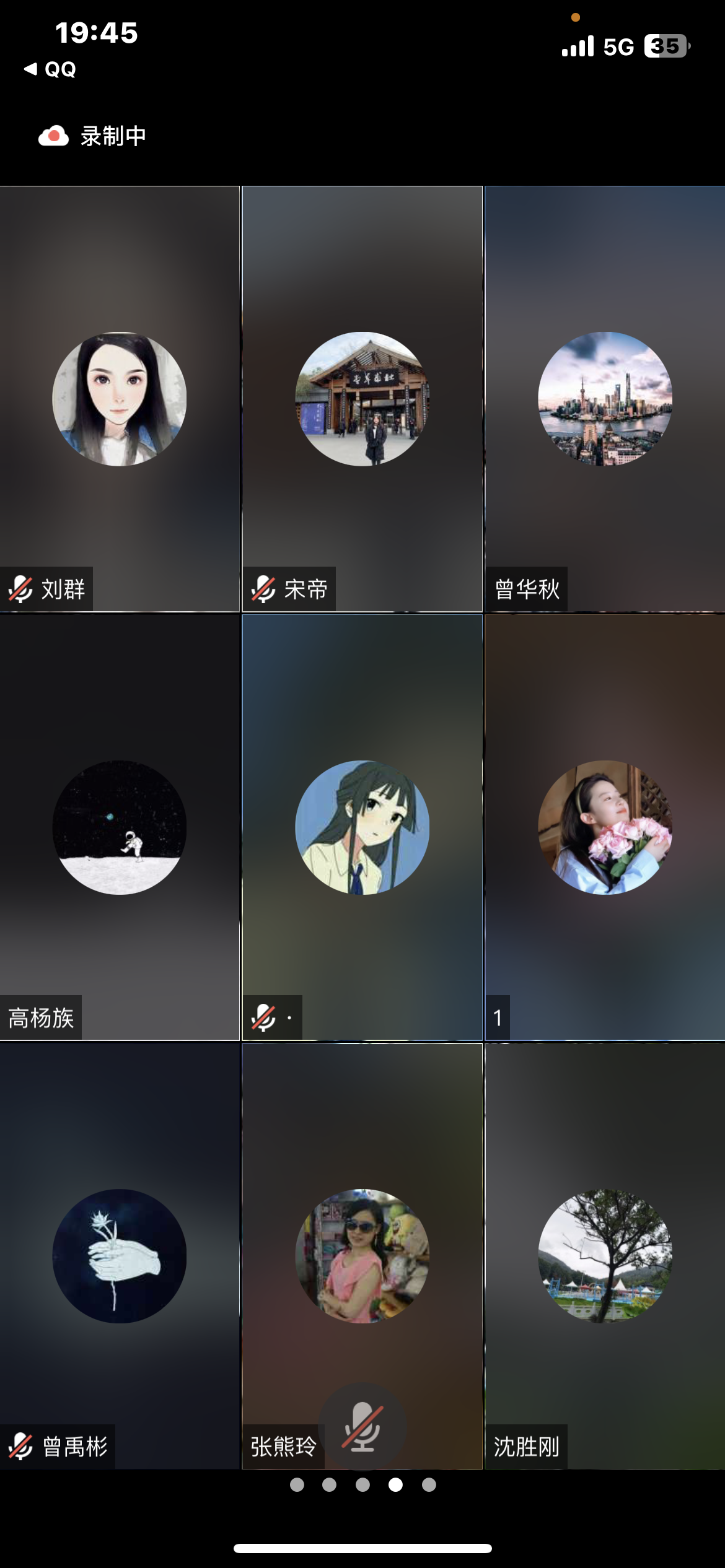This screenshot has width=725, height=1568.
Task: Jump to the first page dot
Action: 297,1484
